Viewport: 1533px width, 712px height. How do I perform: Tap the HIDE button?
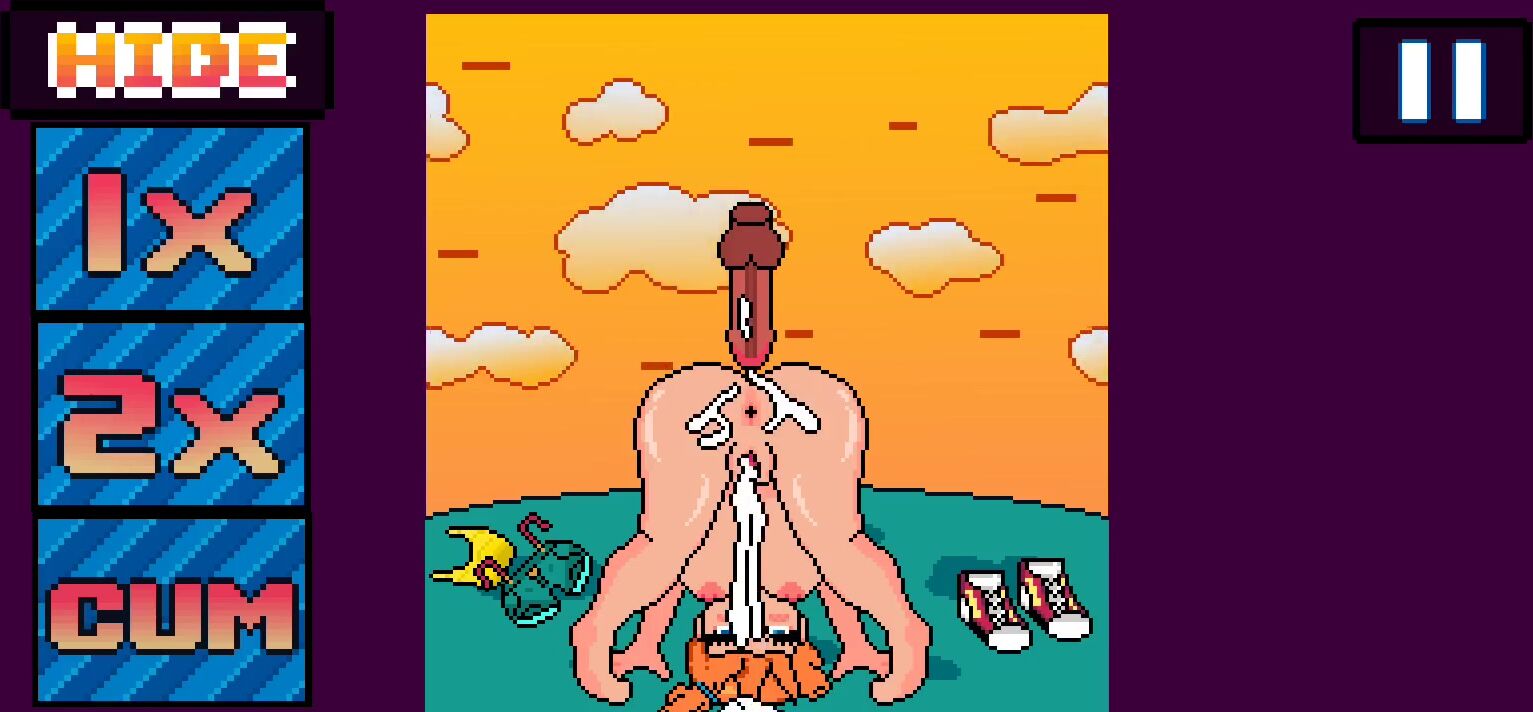pyautogui.click(x=170, y=62)
